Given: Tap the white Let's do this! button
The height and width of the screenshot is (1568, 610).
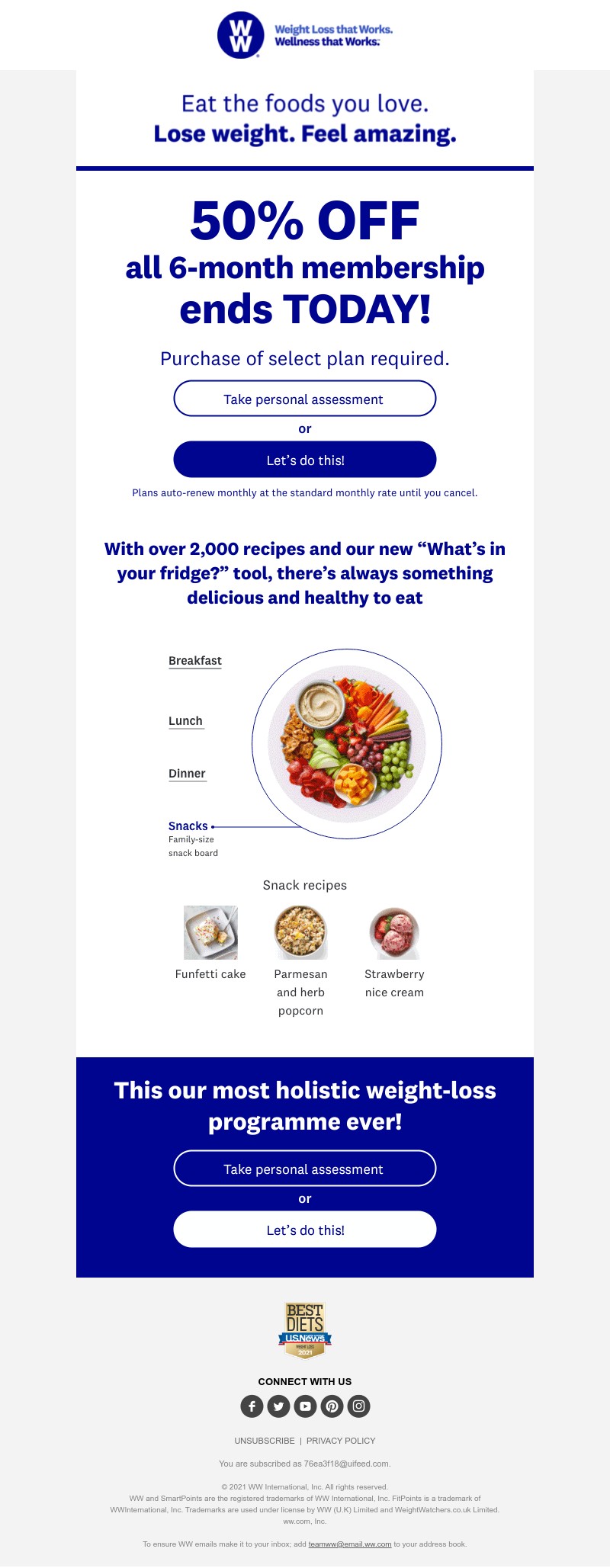Looking at the screenshot, I should tap(304, 1230).
